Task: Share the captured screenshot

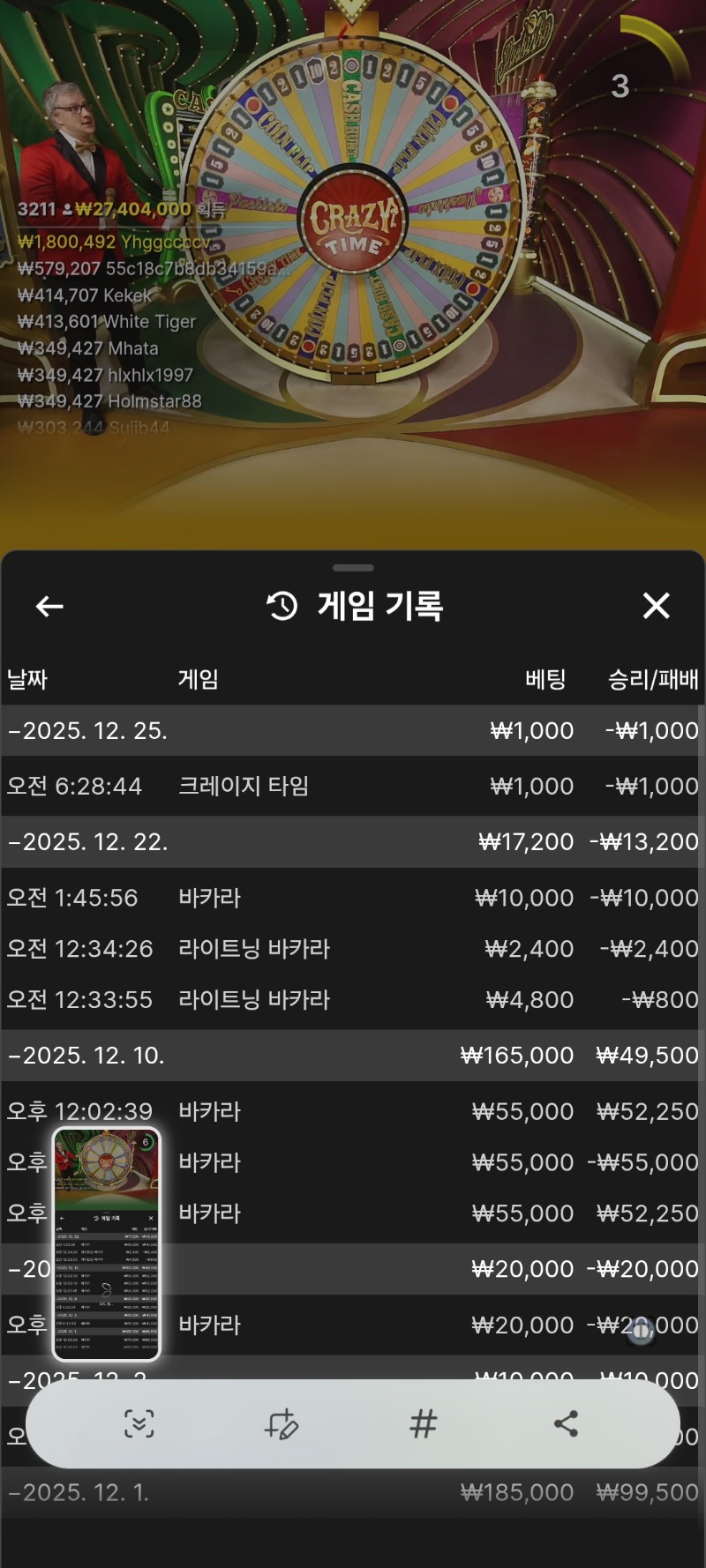Action: 566,1423
